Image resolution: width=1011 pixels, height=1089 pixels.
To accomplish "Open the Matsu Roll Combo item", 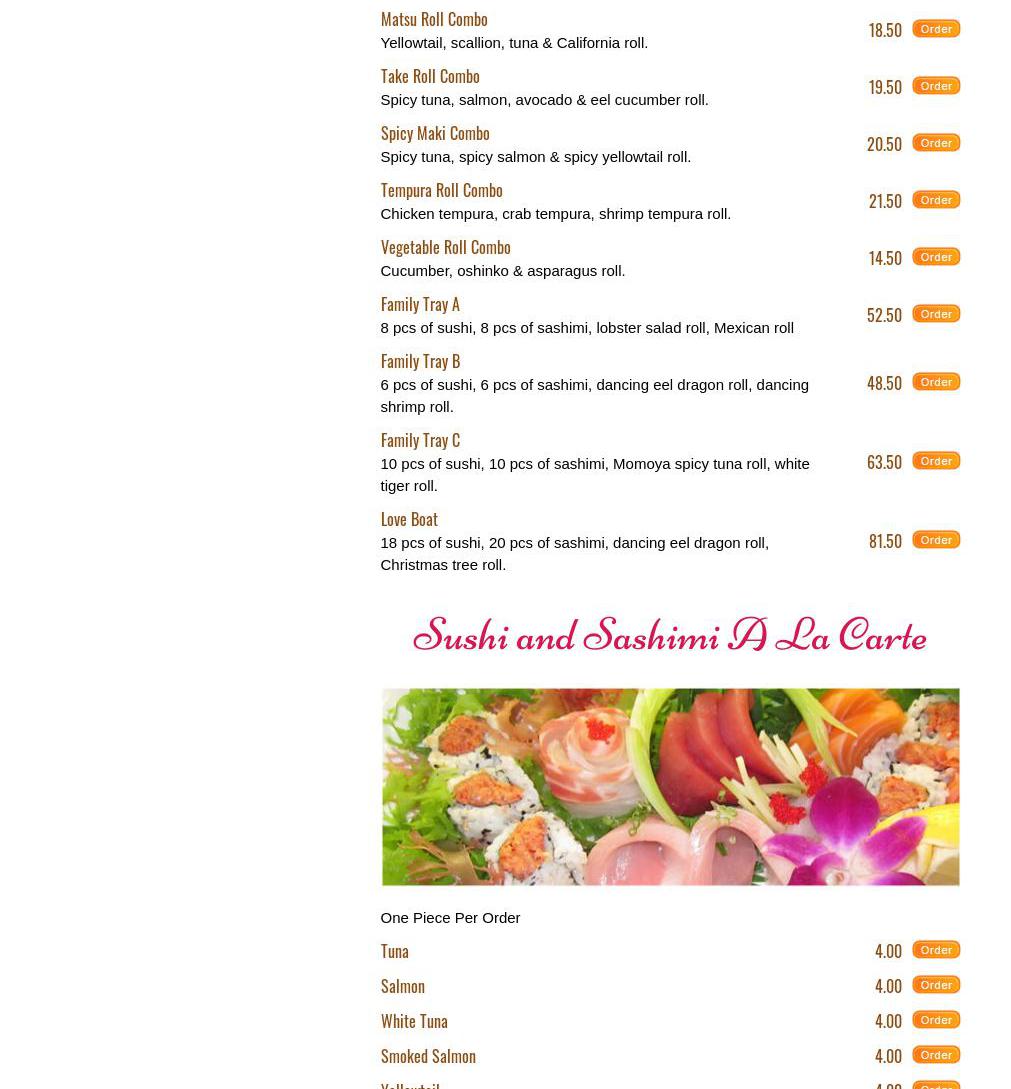I will pos(433,19).
